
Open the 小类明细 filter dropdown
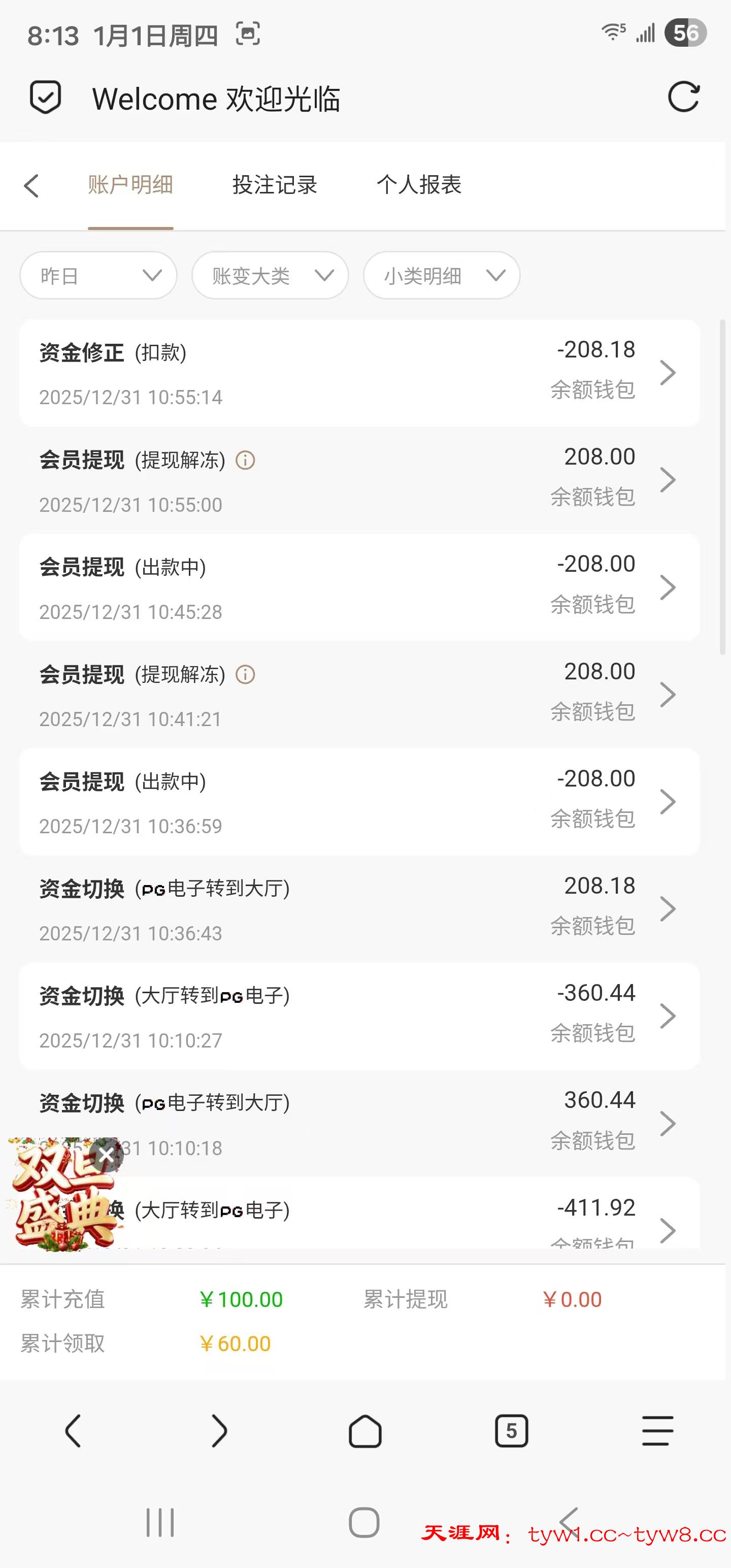coord(442,276)
